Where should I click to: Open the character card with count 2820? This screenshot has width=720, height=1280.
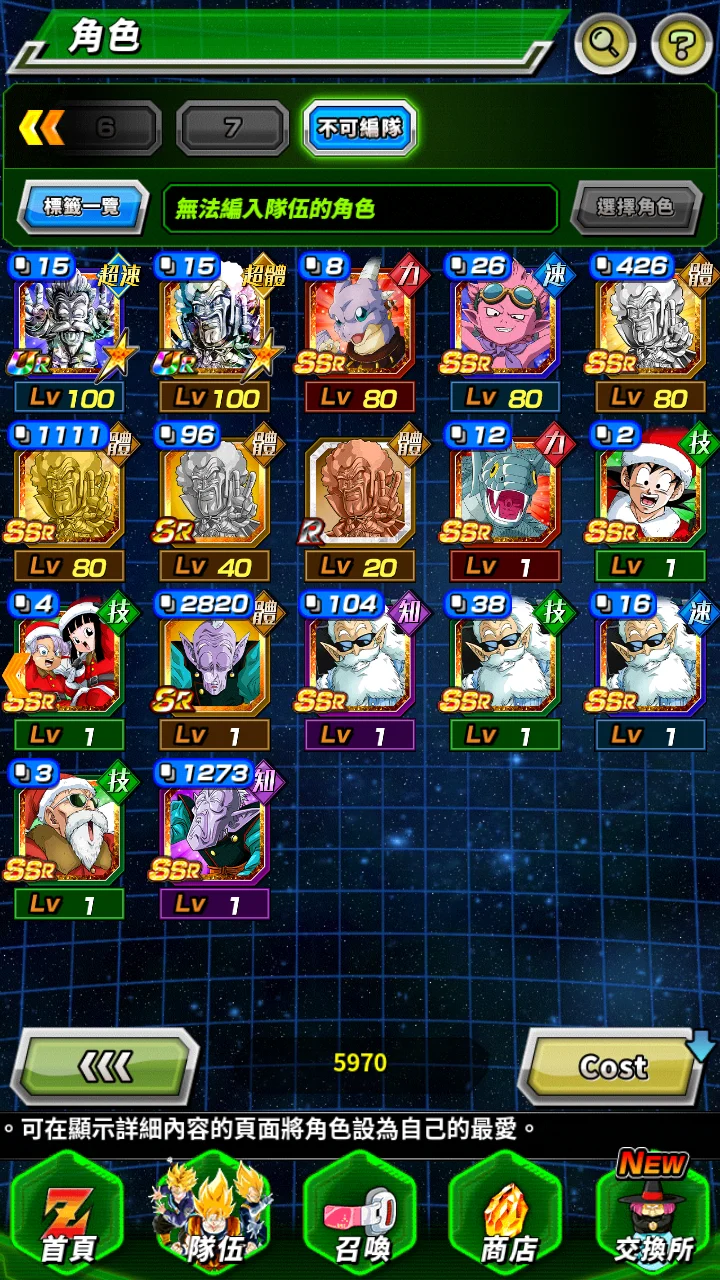(x=215, y=670)
